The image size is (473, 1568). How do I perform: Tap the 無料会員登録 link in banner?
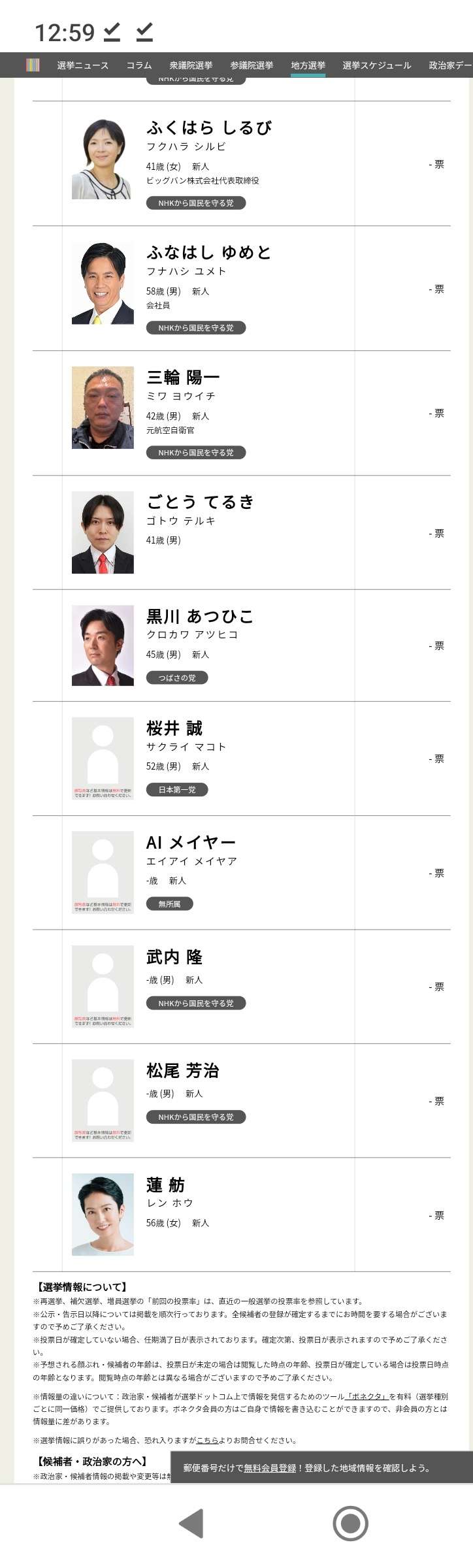[270, 1468]
